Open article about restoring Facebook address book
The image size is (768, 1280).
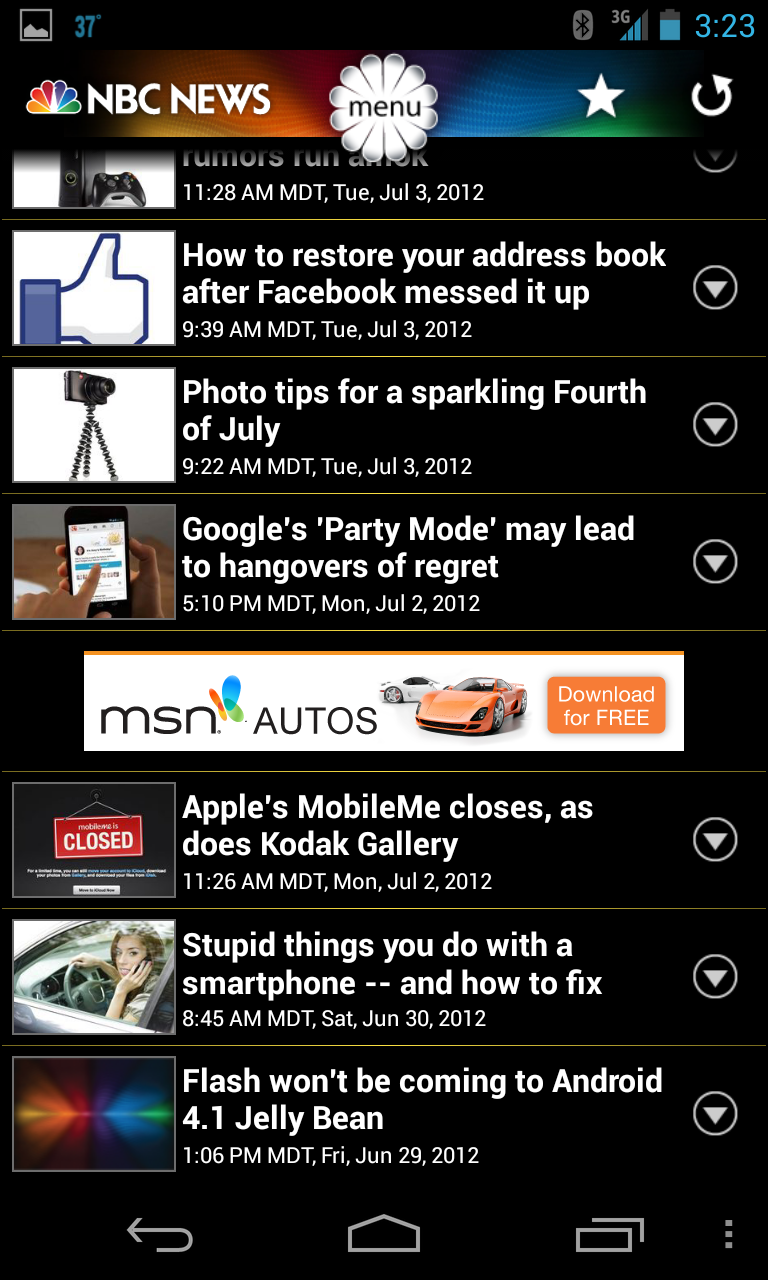point(424,274)
